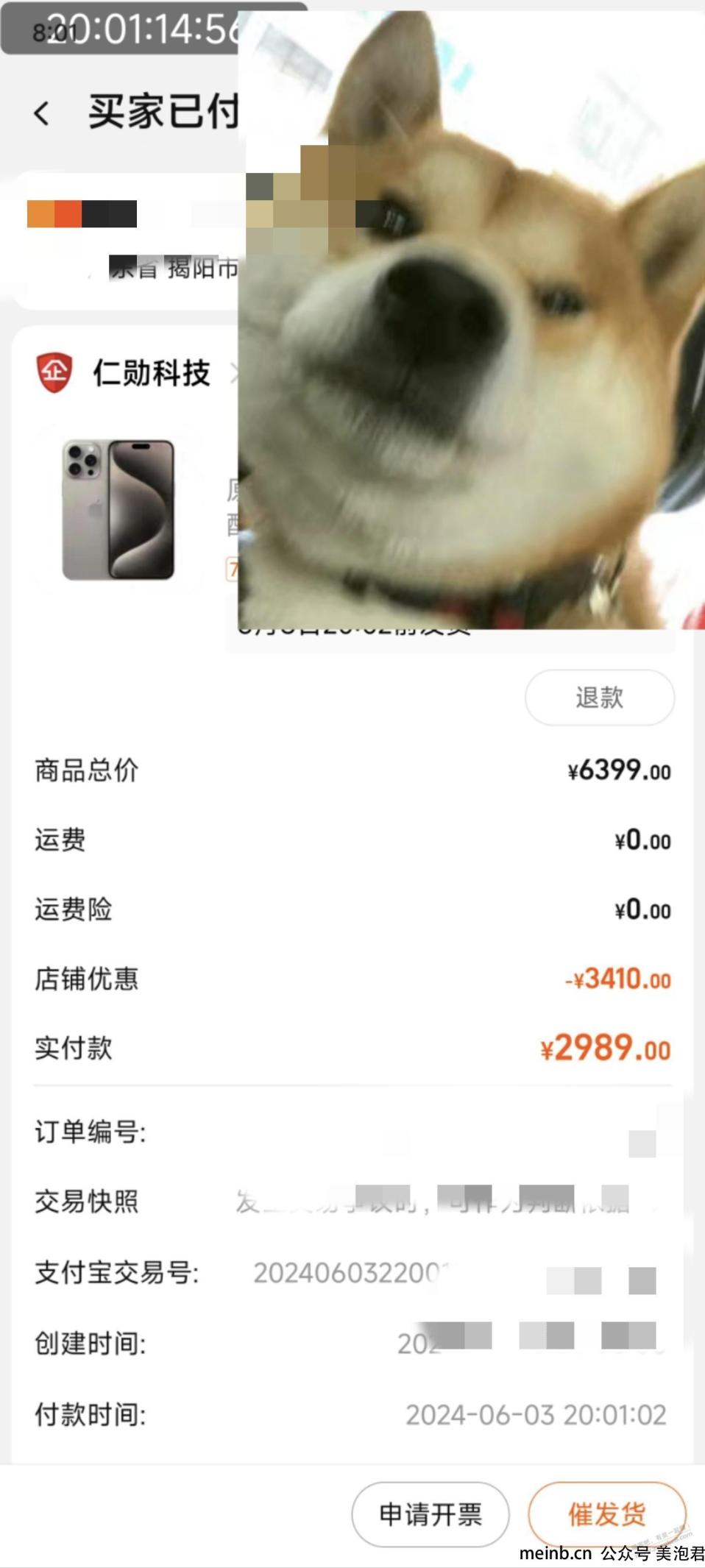Open the 仁勋科技 store page

pos(151,373)
